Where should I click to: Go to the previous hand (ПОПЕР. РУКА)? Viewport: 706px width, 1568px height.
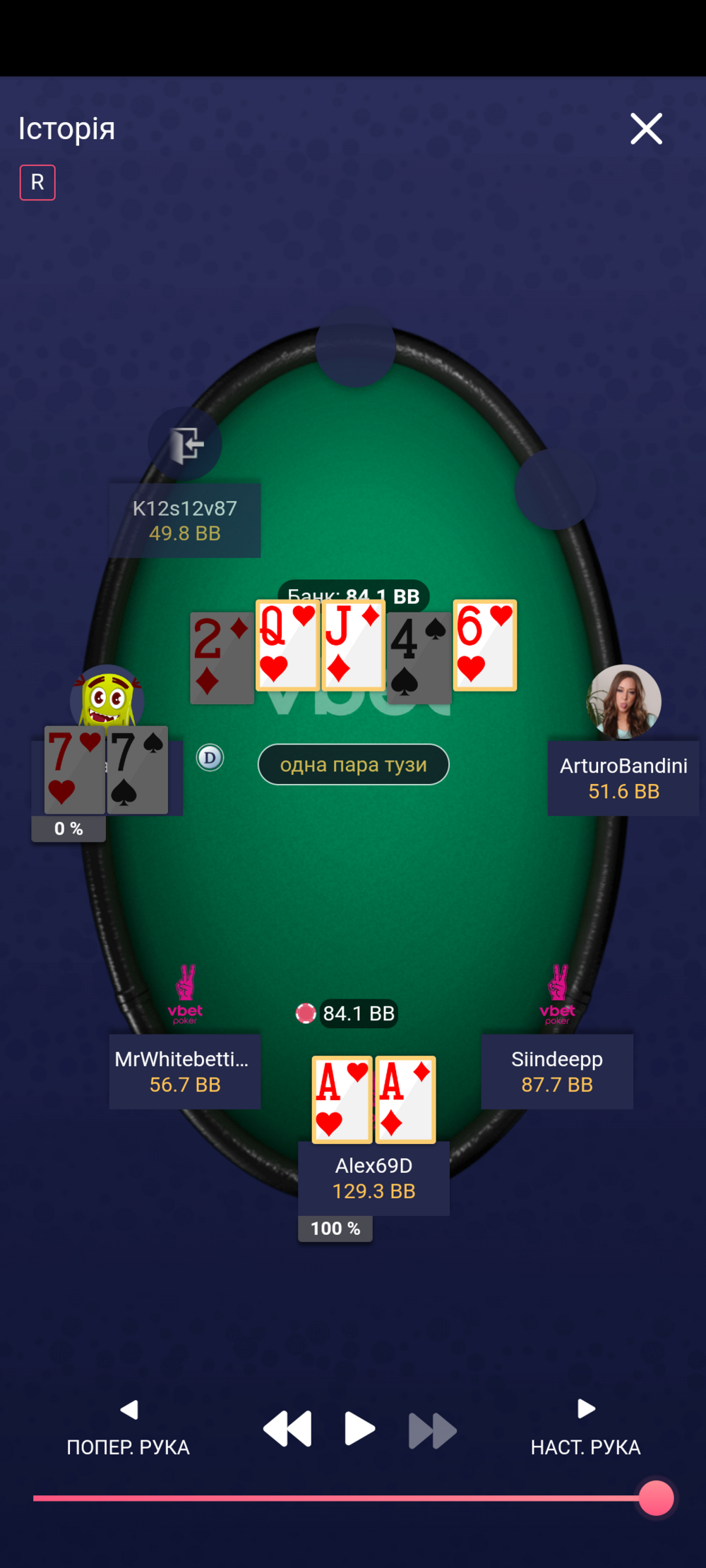click(128, 1428)
